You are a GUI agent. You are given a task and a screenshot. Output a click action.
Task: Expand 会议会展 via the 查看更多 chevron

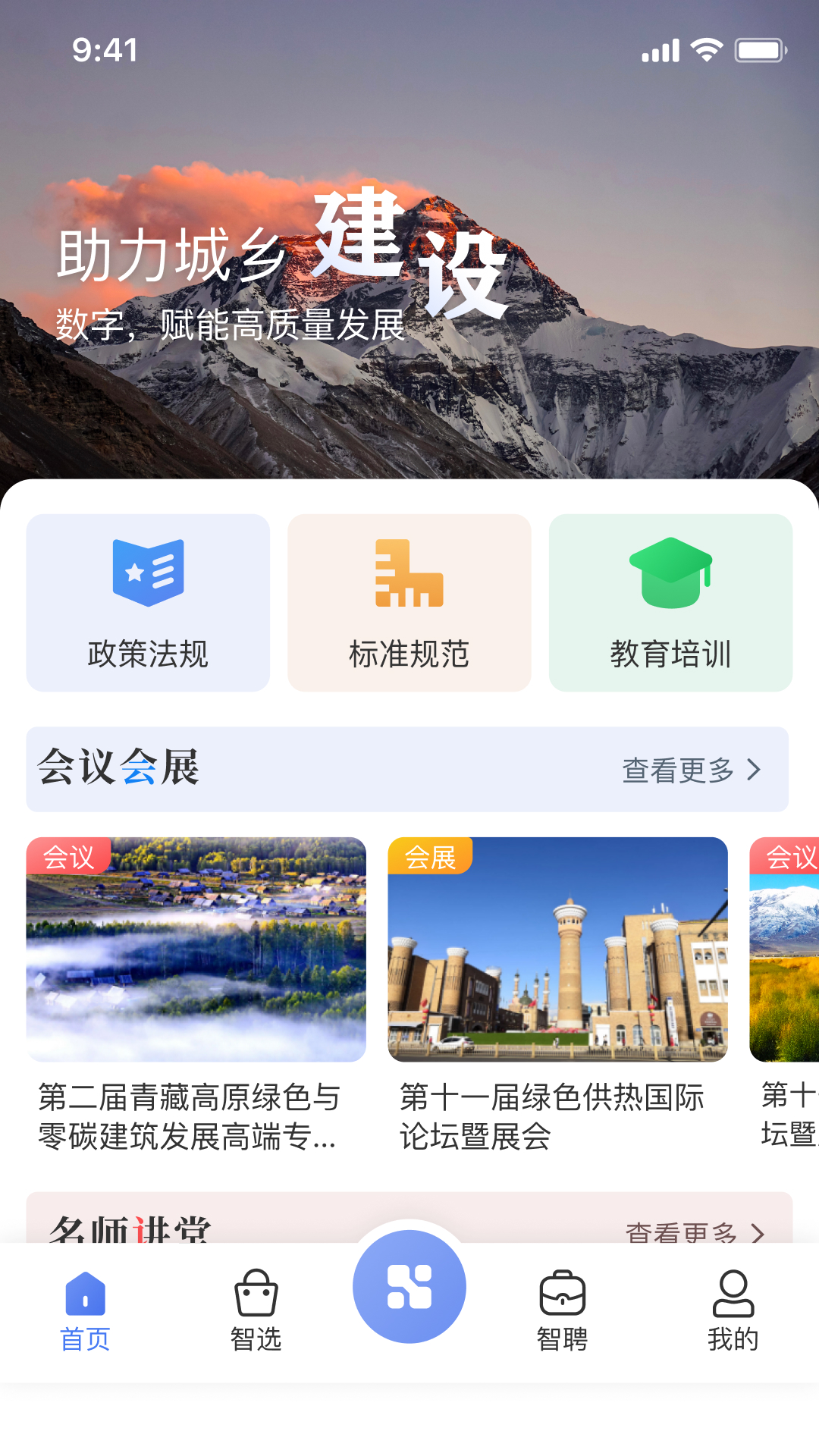[x=755, y=770]
